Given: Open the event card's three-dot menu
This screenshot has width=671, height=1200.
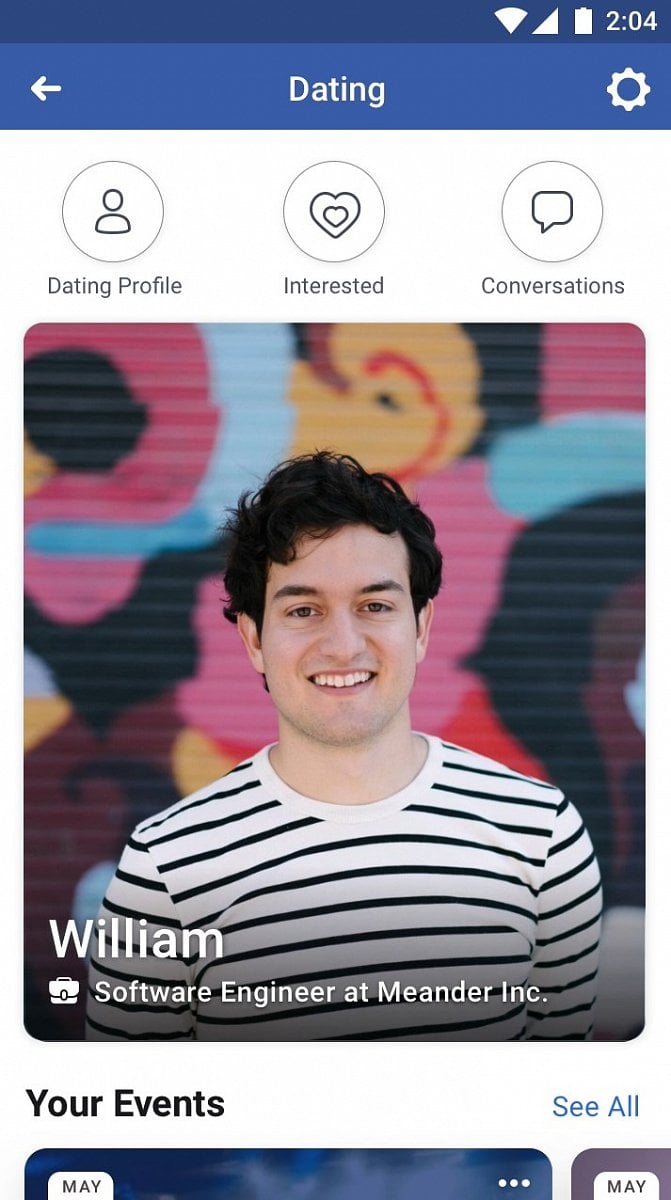Looking at the screenshot, I should click(x=514, y=1183).
